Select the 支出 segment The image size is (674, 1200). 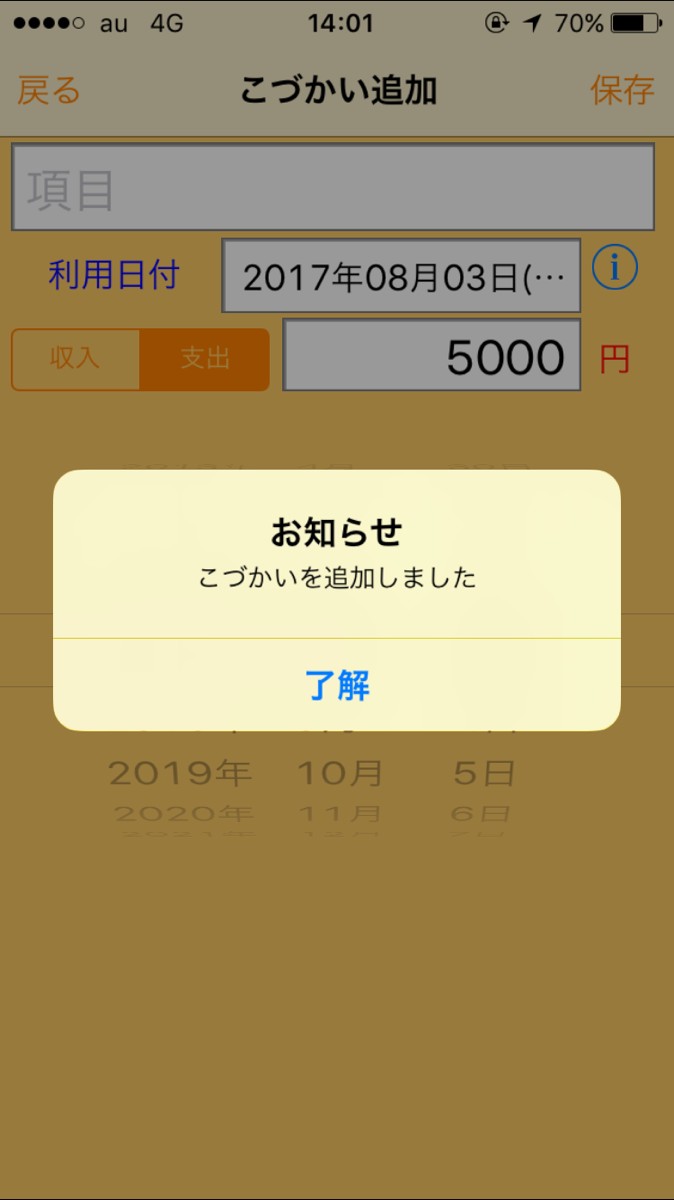205,359
